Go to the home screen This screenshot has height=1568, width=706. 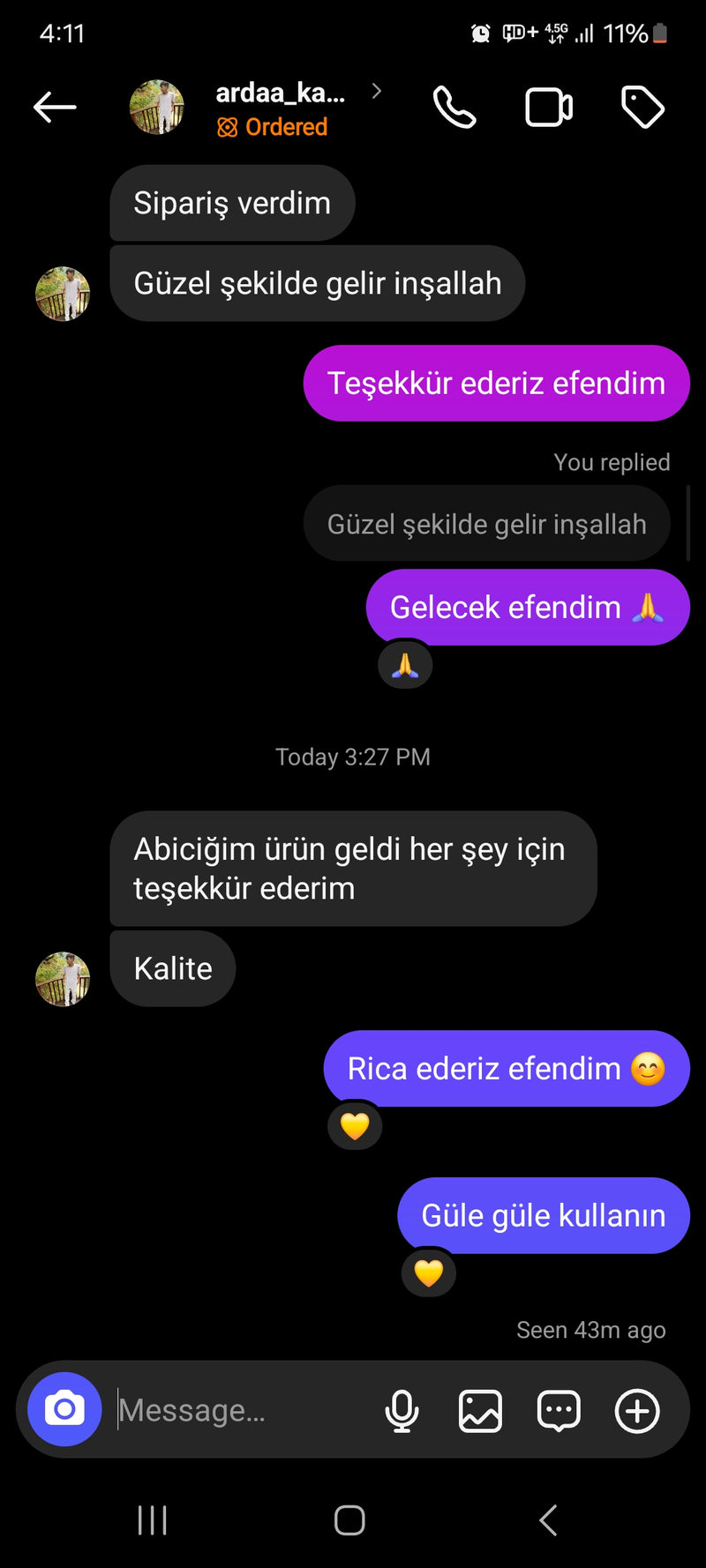click(x=349, y=1519)
